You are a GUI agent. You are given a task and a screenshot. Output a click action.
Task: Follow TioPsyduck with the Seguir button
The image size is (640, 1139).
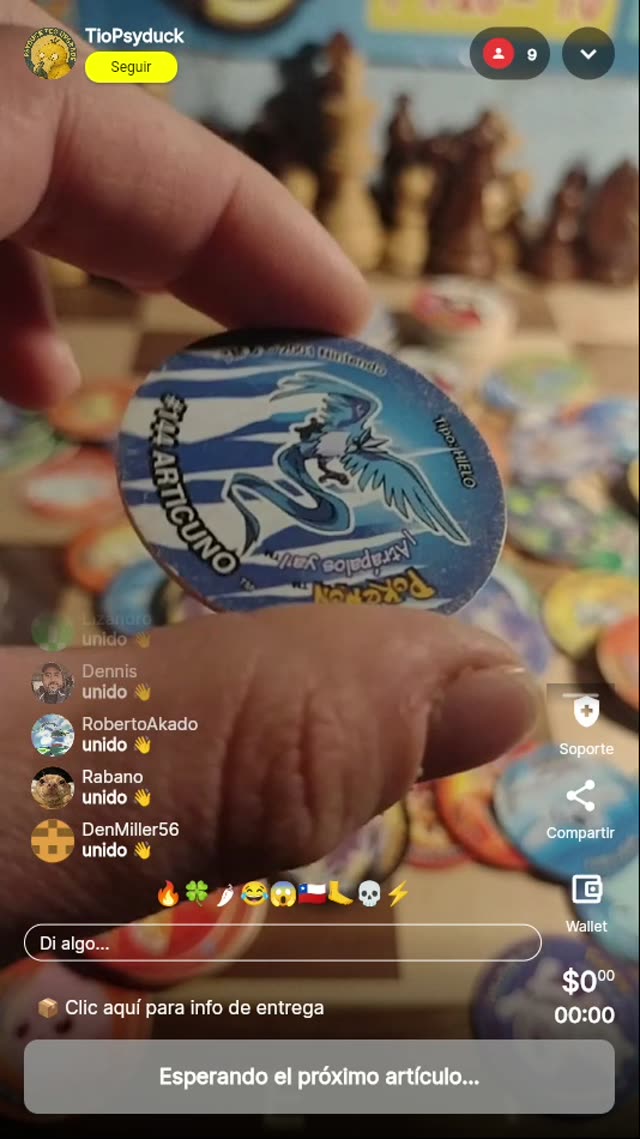coord(131,67)
